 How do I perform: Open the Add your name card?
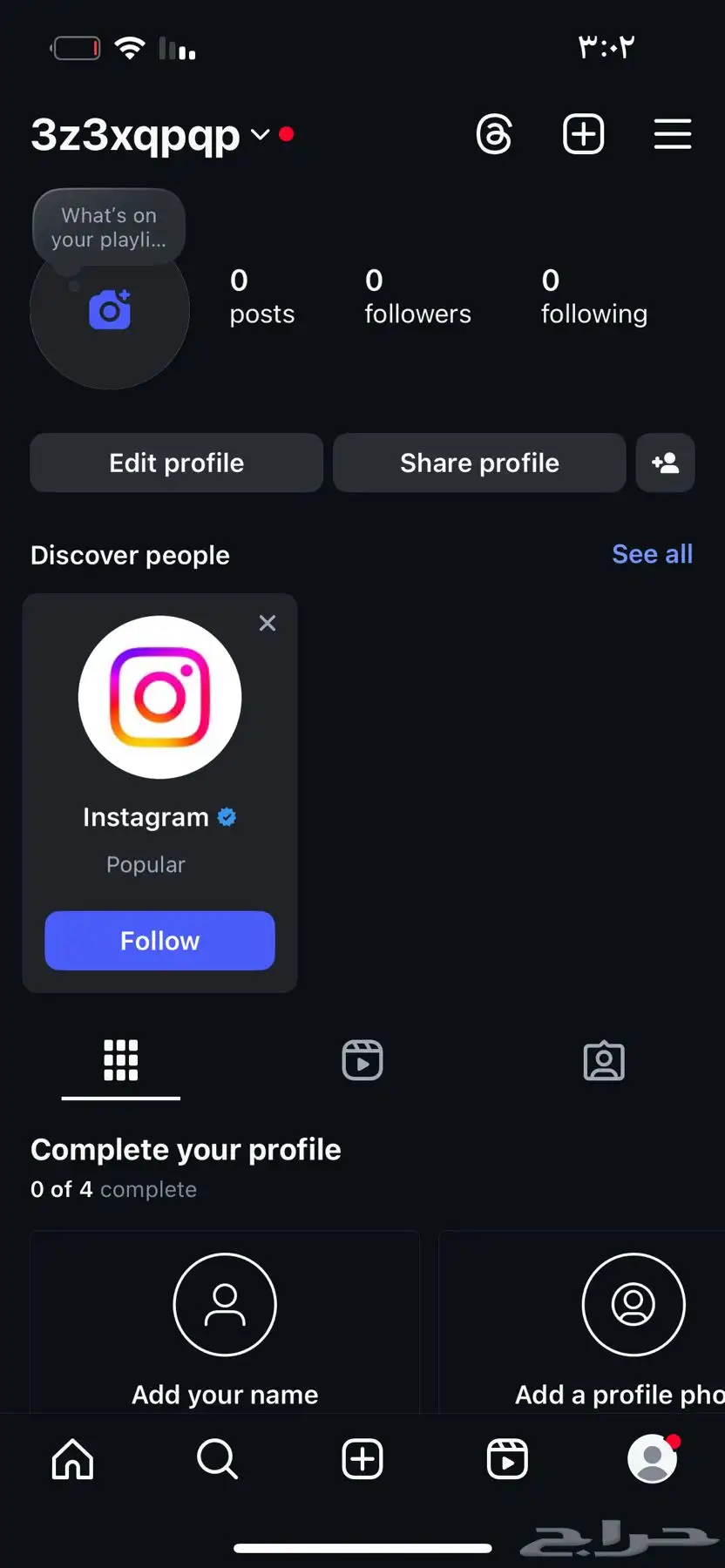[x=225, y=1324]
